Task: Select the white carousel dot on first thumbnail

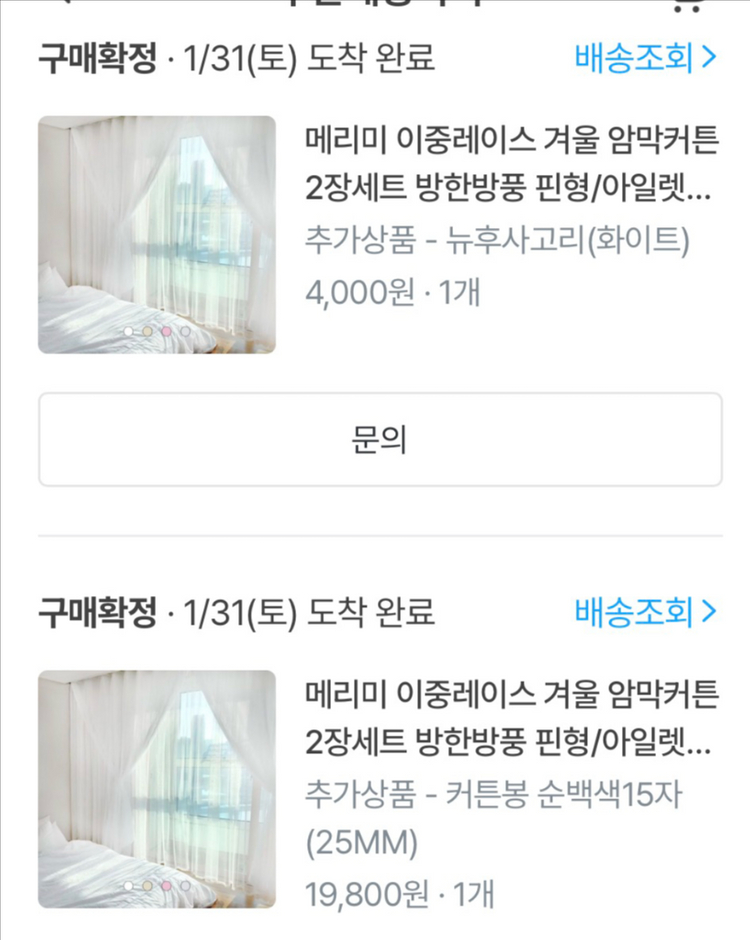Action: click(x=128, y=331)
